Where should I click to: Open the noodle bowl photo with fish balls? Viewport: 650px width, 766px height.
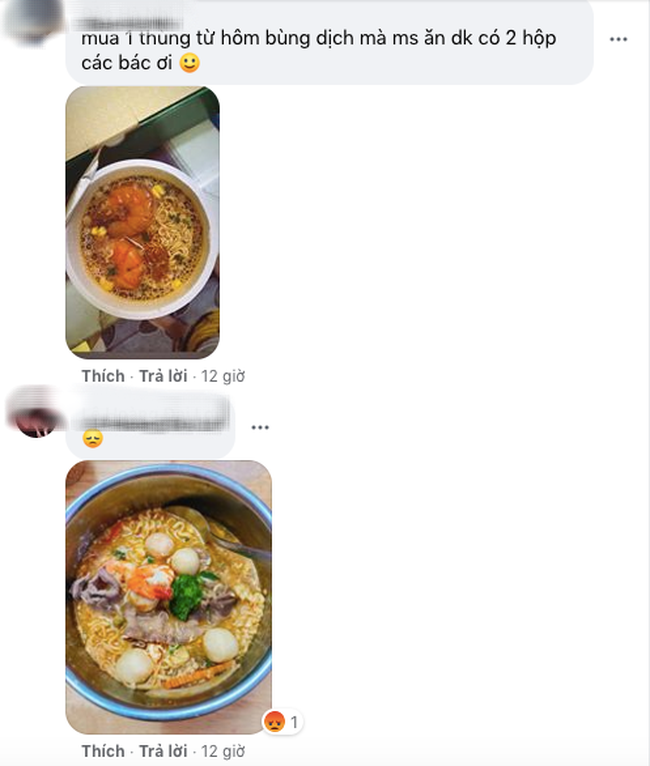pyautogui.click(x=168, y=597)
